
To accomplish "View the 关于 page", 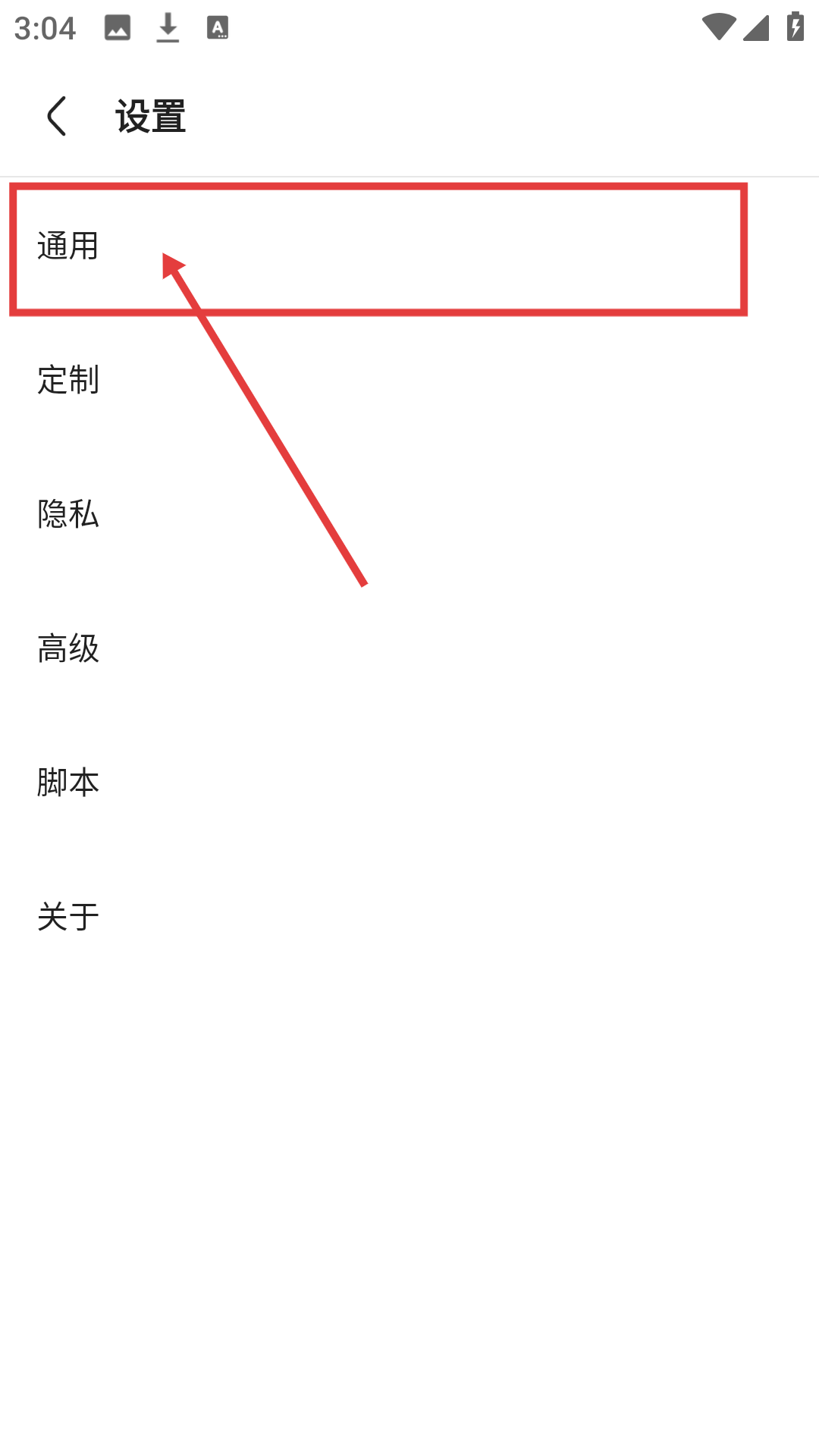I will click(68, 916).
